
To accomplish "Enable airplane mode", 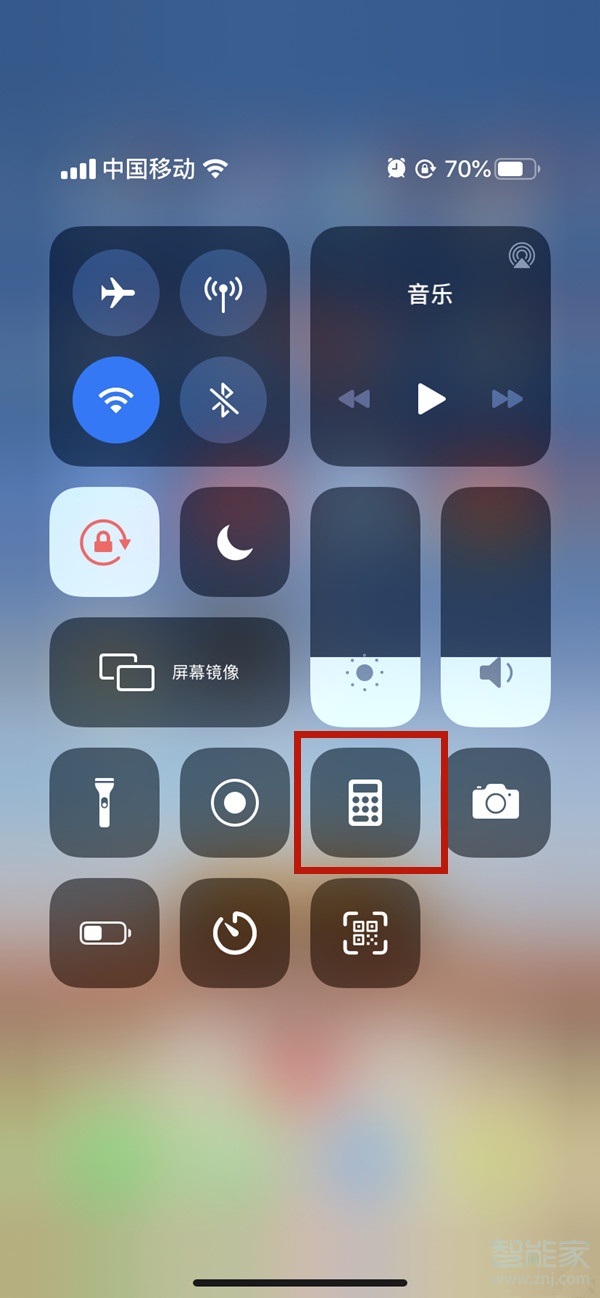I will point(116,292).
